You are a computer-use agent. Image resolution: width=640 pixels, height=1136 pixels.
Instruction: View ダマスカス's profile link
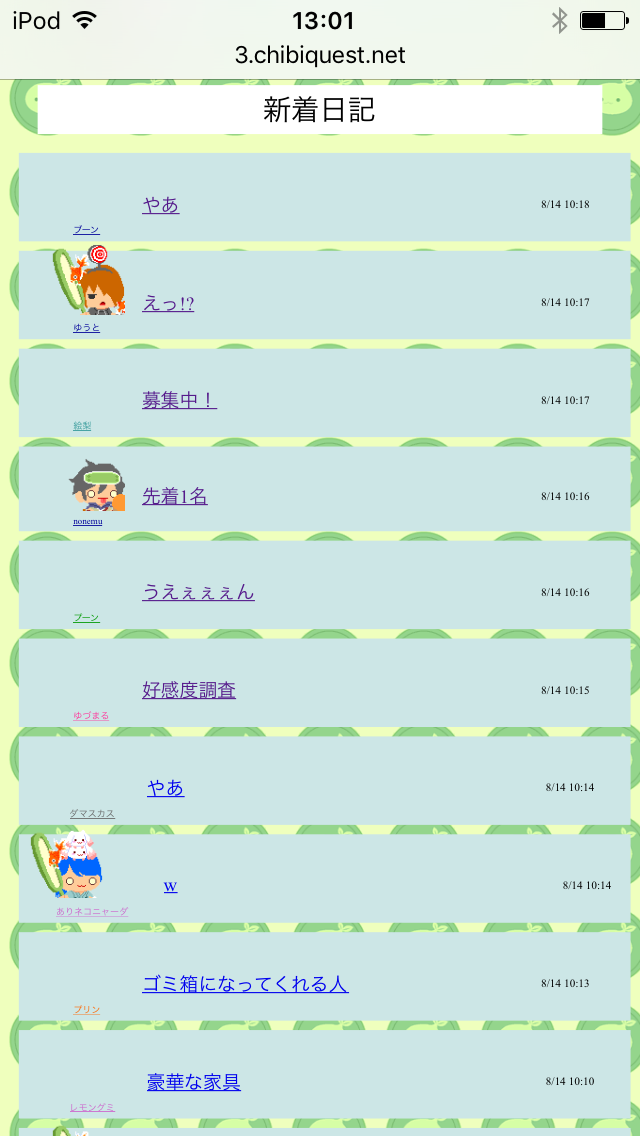point(92,814)
